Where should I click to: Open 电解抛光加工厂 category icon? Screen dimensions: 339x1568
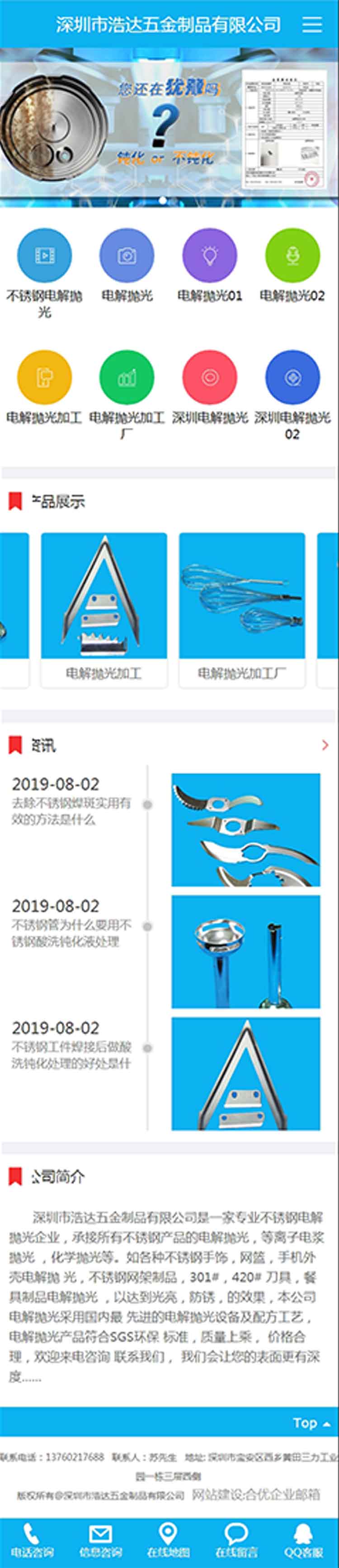tap(127, 378)
